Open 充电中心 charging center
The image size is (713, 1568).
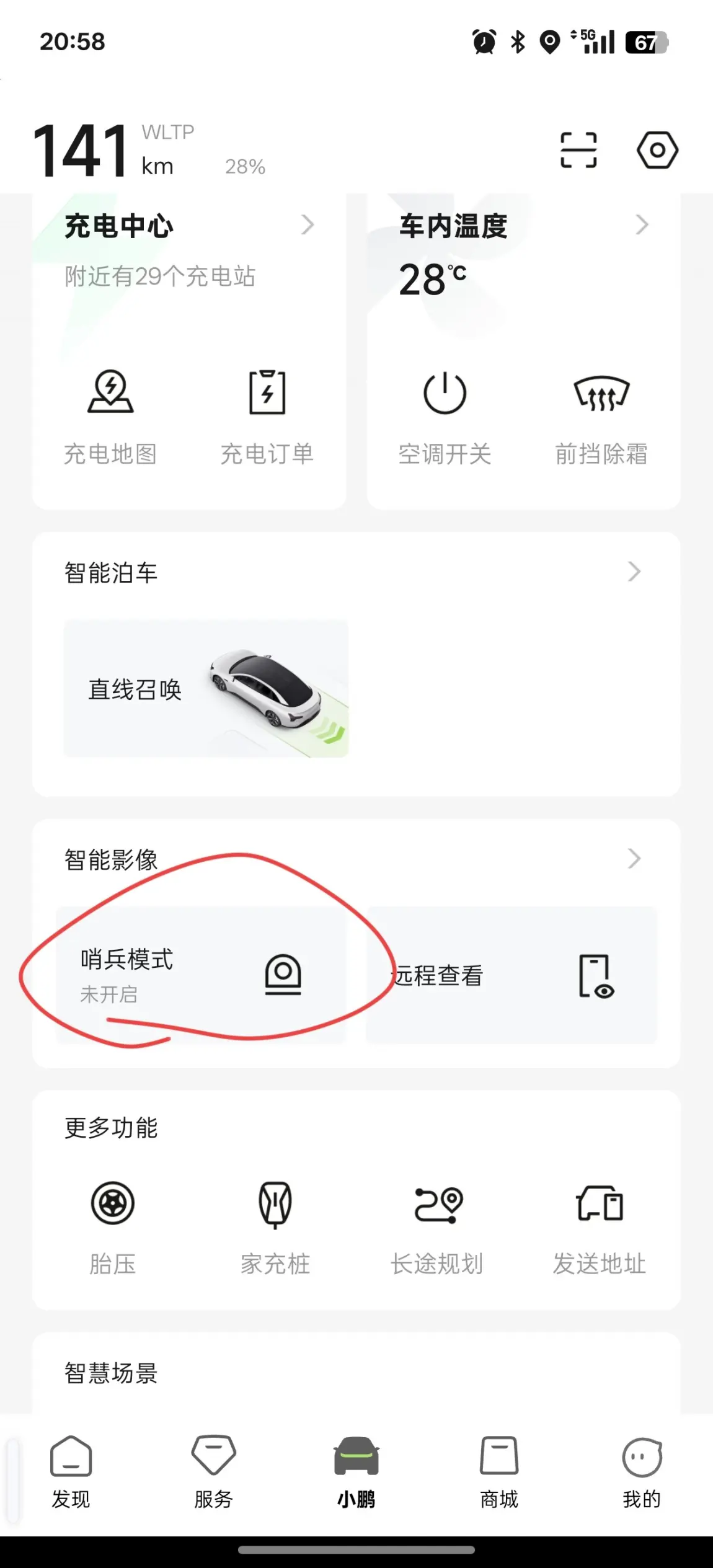(x=188, y=226)
